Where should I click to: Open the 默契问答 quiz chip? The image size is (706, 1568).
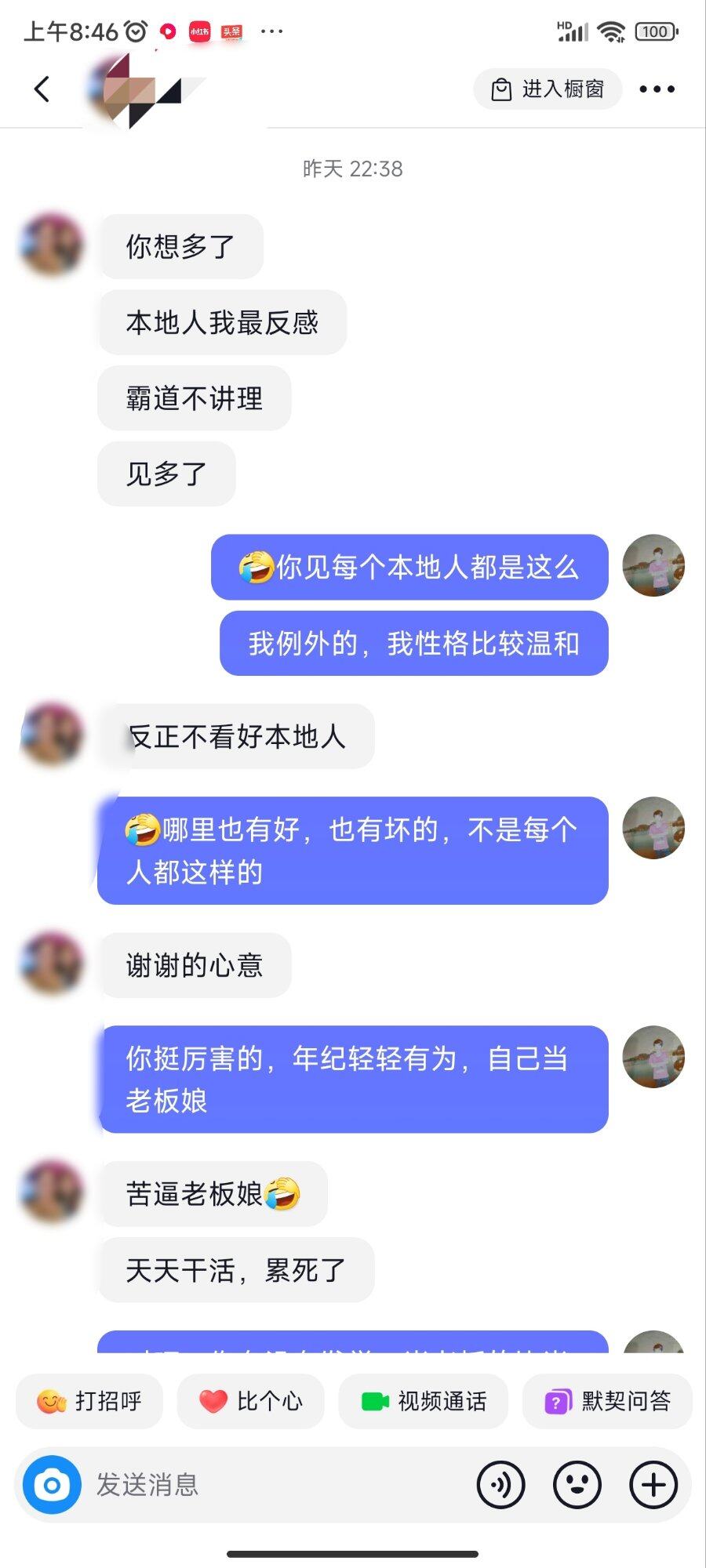coord(608,1401)
